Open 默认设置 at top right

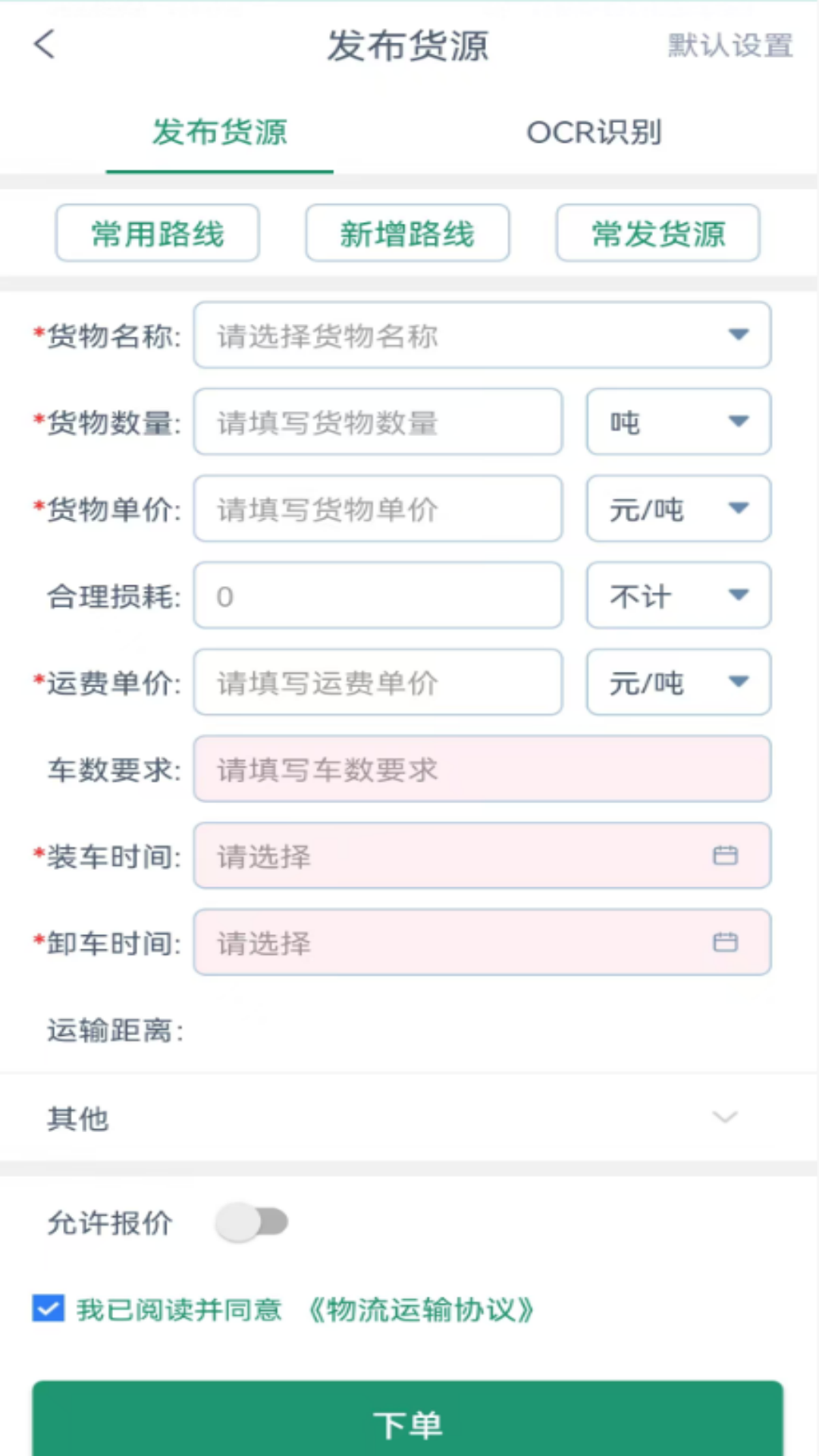(730, 44)
